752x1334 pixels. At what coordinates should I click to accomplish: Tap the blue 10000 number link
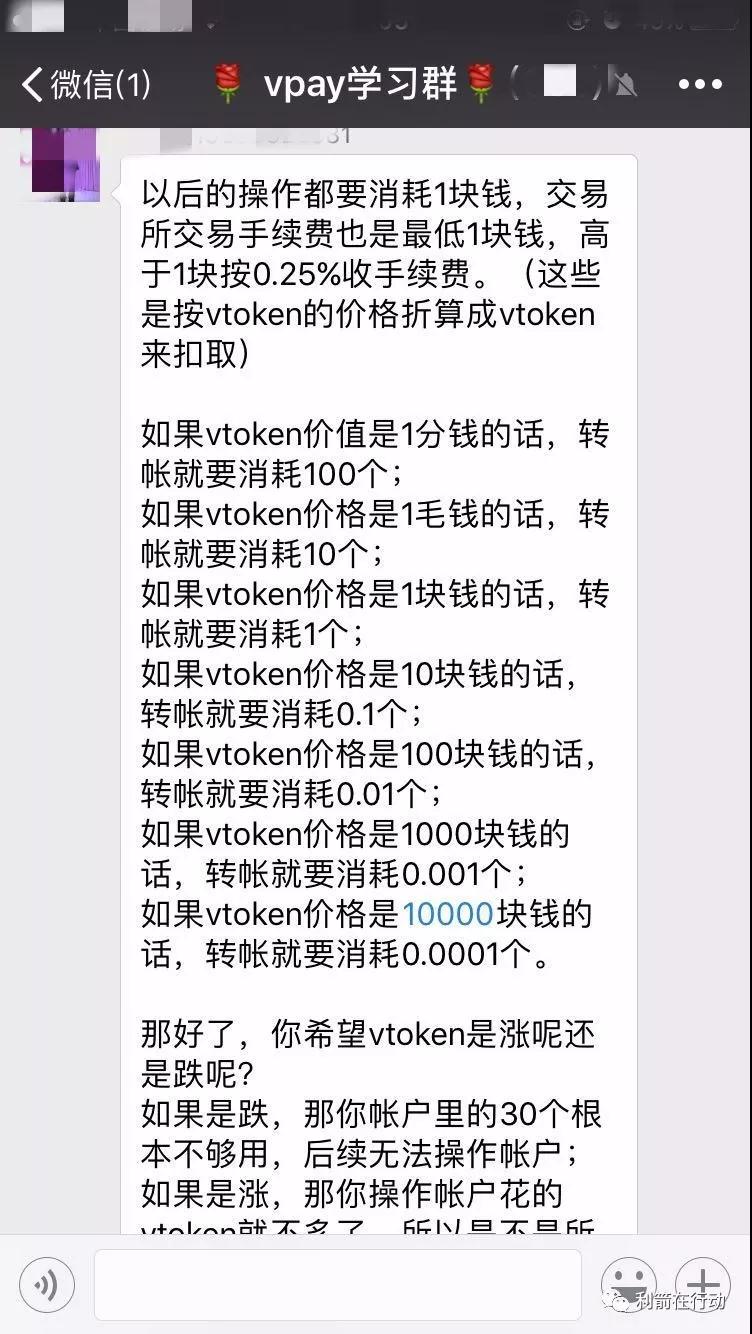447,914
